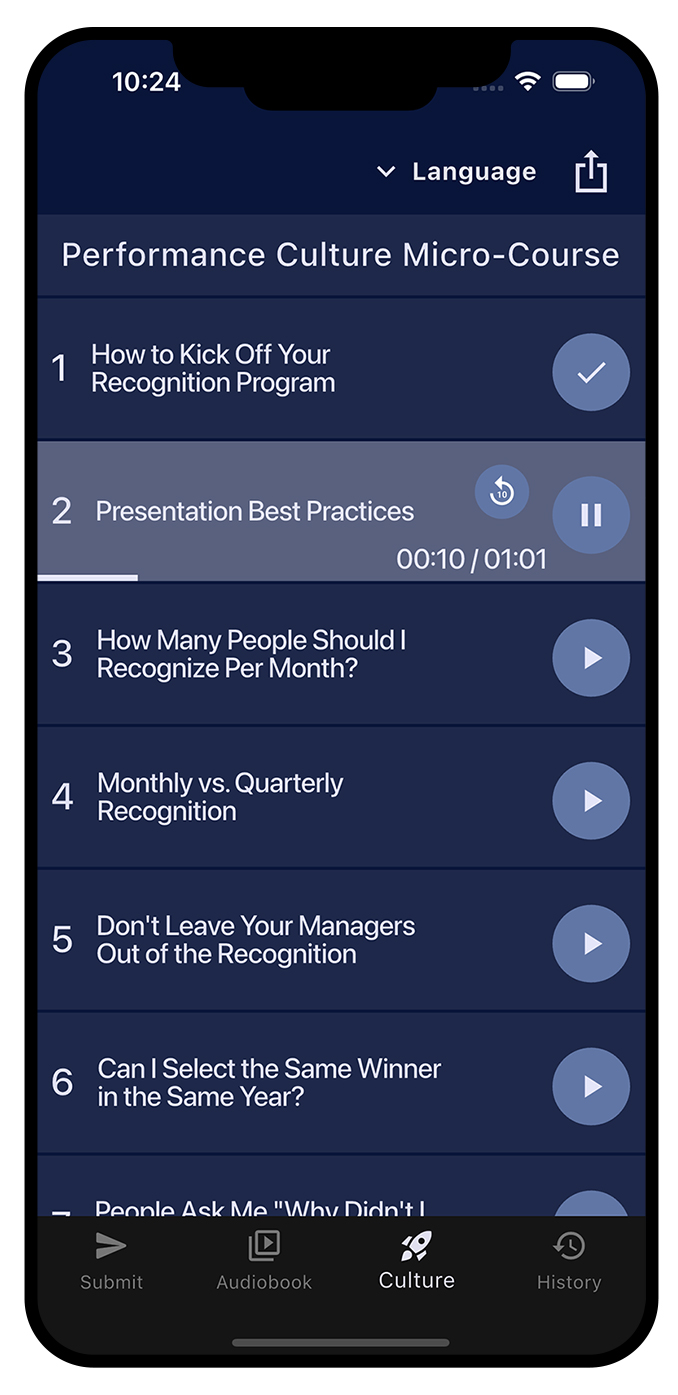Play Can I Select the Same Winner
Screen dimensions: 678x1395
click(x=591, y=1087)
